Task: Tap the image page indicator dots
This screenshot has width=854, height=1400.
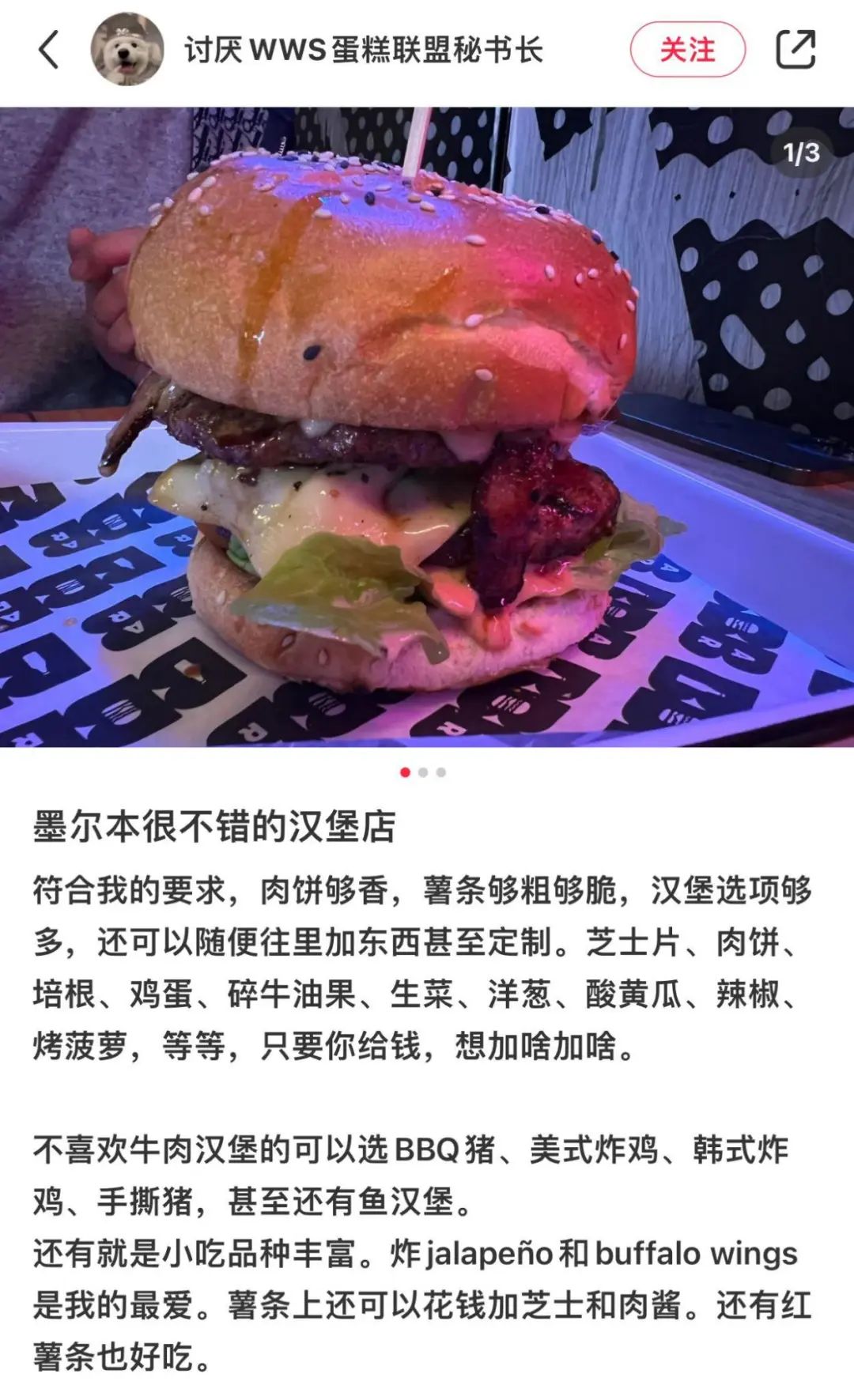Action: 423,772
